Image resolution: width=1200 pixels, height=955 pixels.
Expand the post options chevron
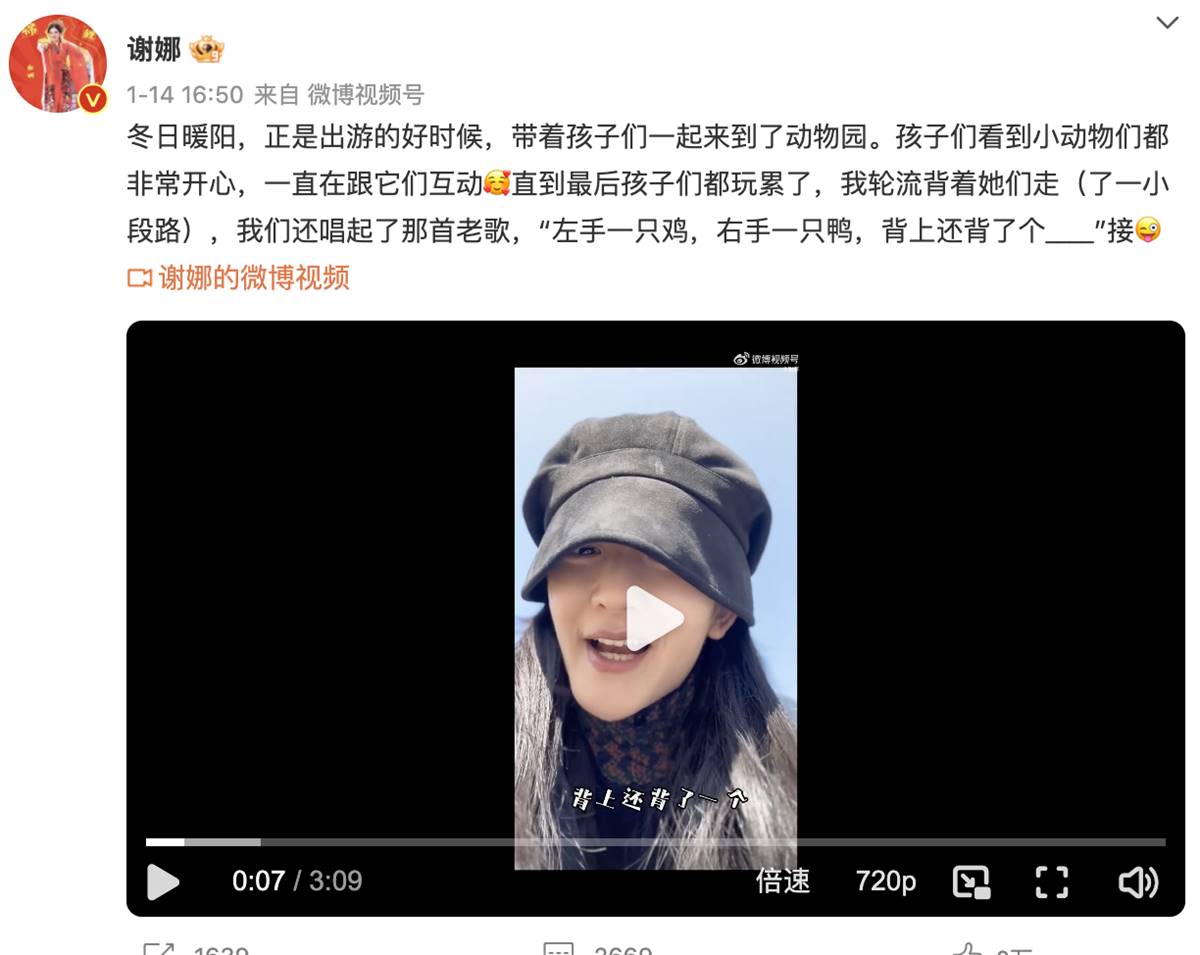tap(1166, 23)
